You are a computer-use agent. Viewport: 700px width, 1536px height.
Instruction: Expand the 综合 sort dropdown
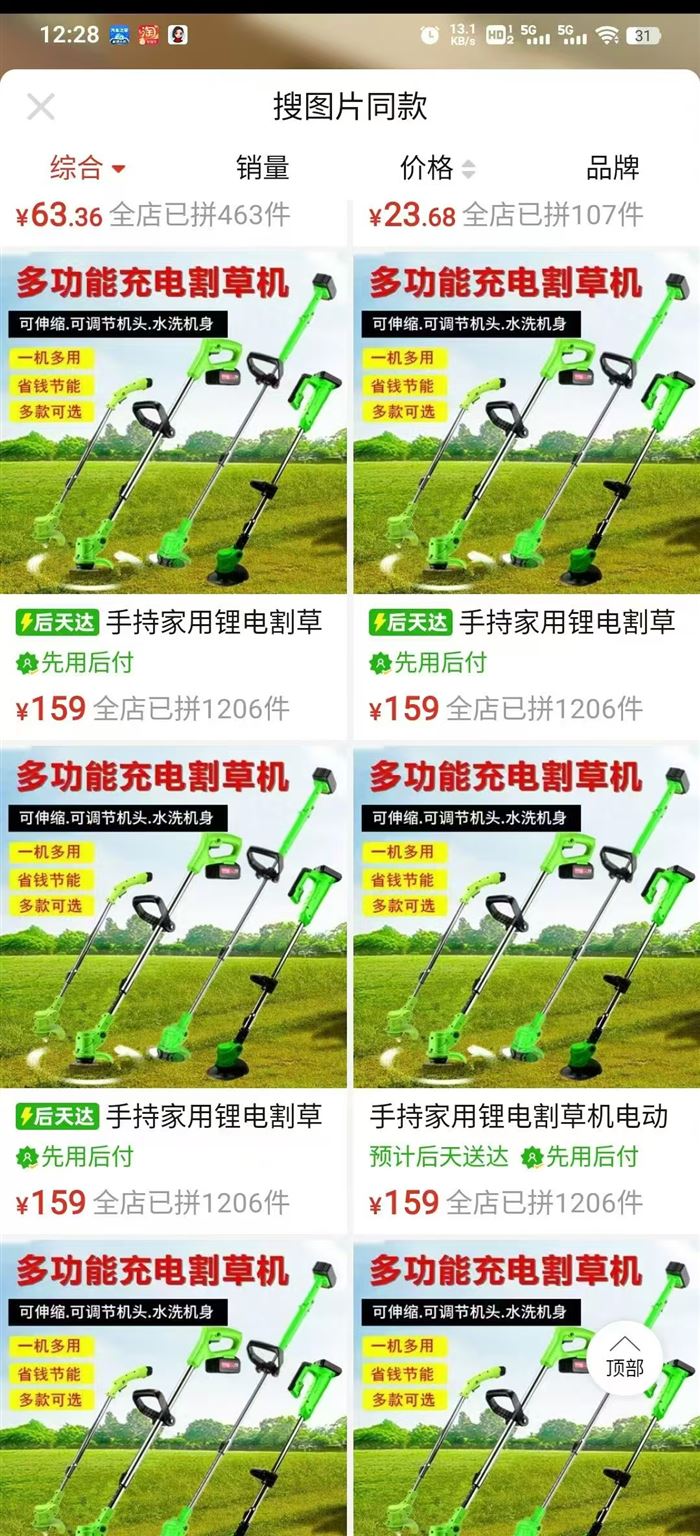(88, 168)
